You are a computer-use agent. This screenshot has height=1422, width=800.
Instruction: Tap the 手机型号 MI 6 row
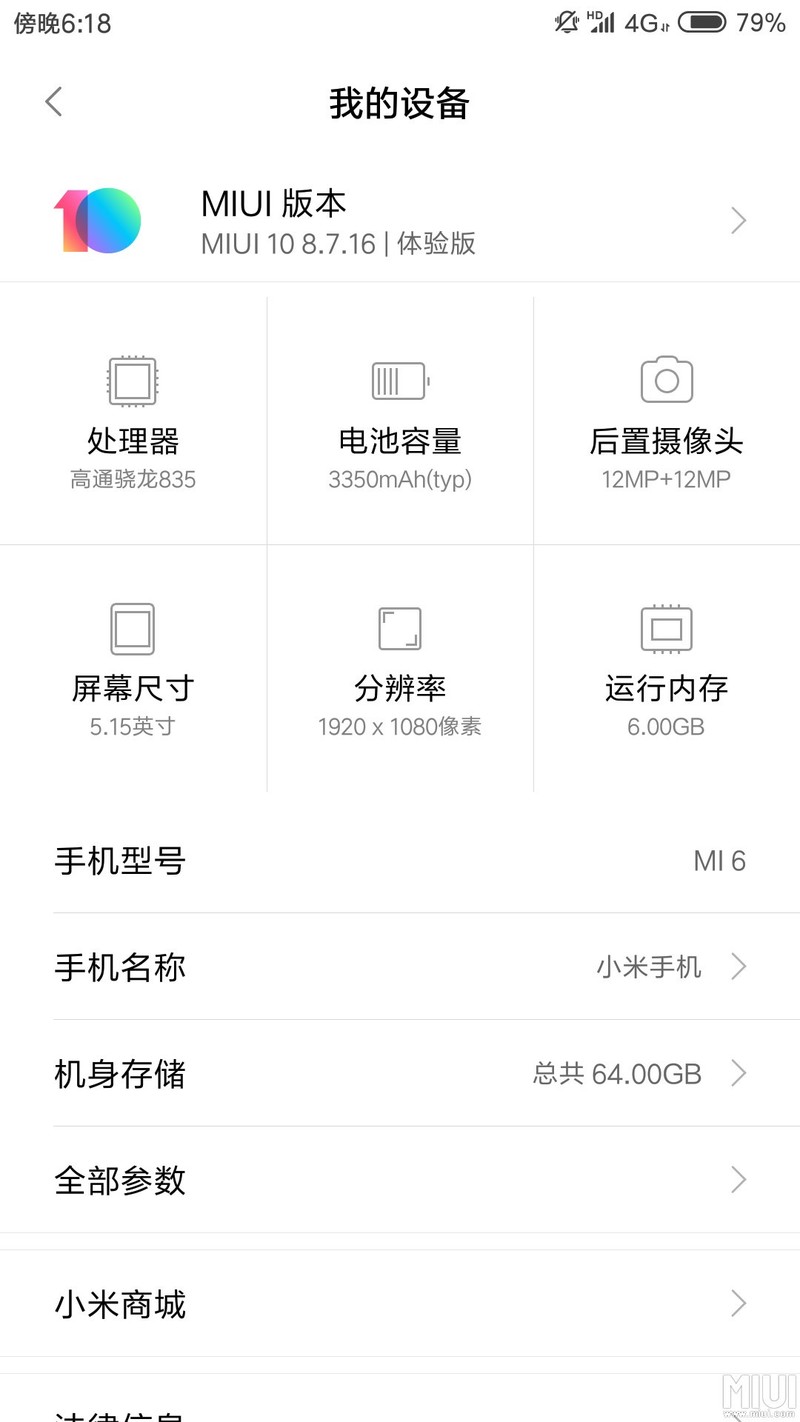[x=400, y=861]
